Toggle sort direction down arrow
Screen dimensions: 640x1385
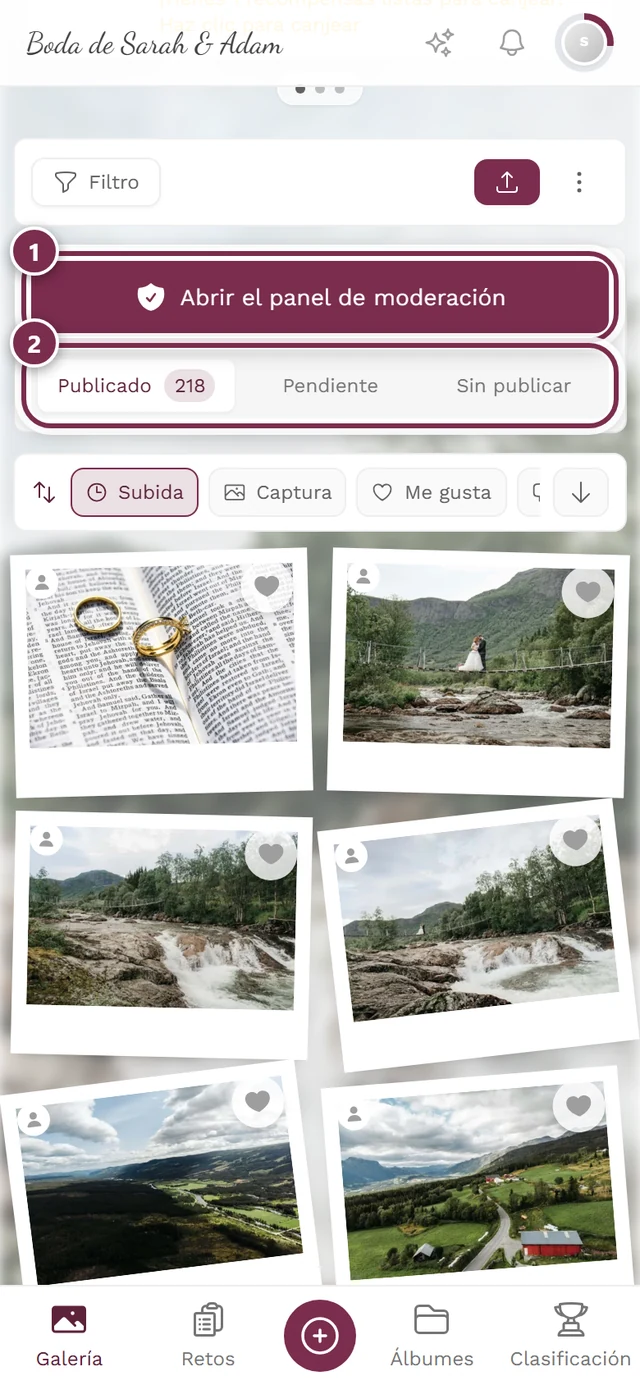pos(581,492)
